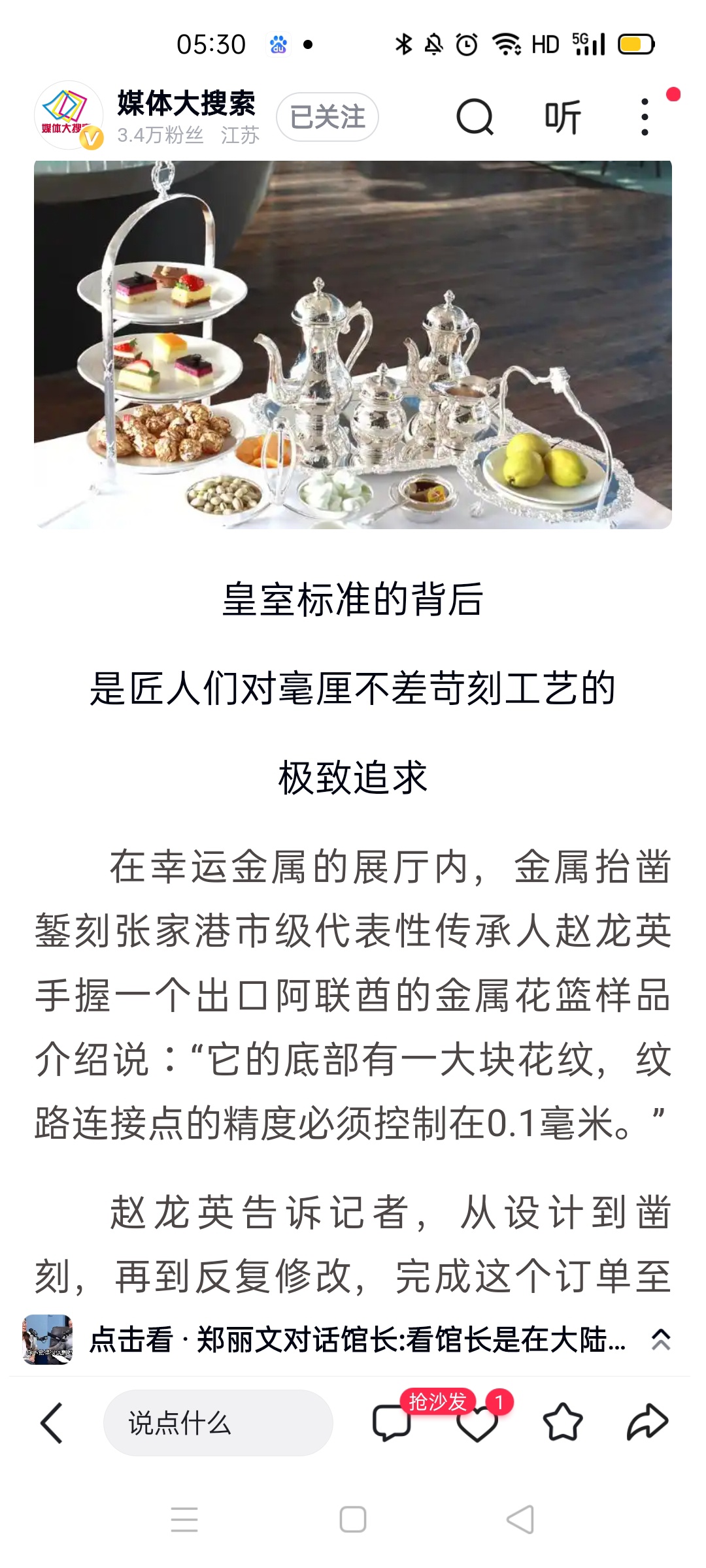
Task: Tap the 已关注 follow button
Action: coord(328,118)
